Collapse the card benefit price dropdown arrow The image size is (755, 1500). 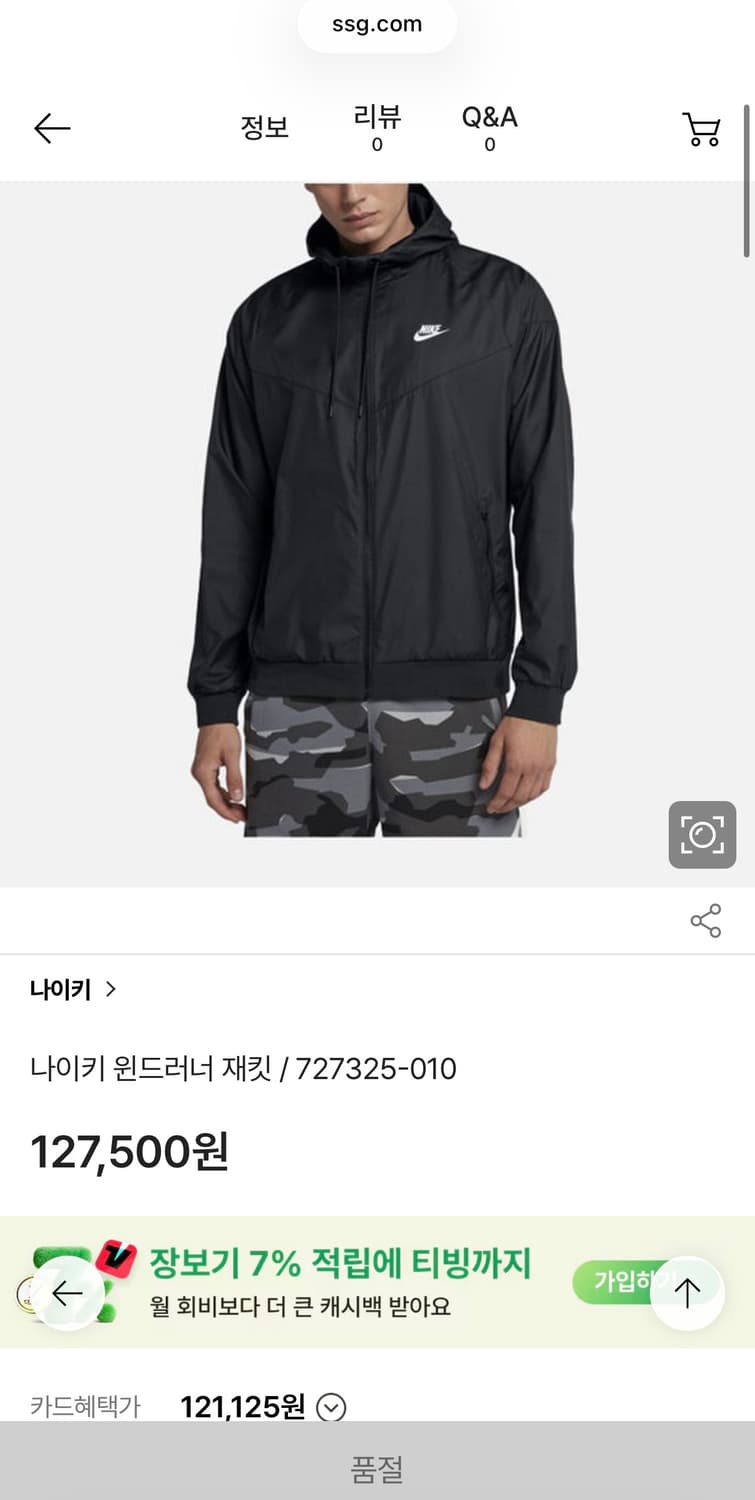(330, 1407)
